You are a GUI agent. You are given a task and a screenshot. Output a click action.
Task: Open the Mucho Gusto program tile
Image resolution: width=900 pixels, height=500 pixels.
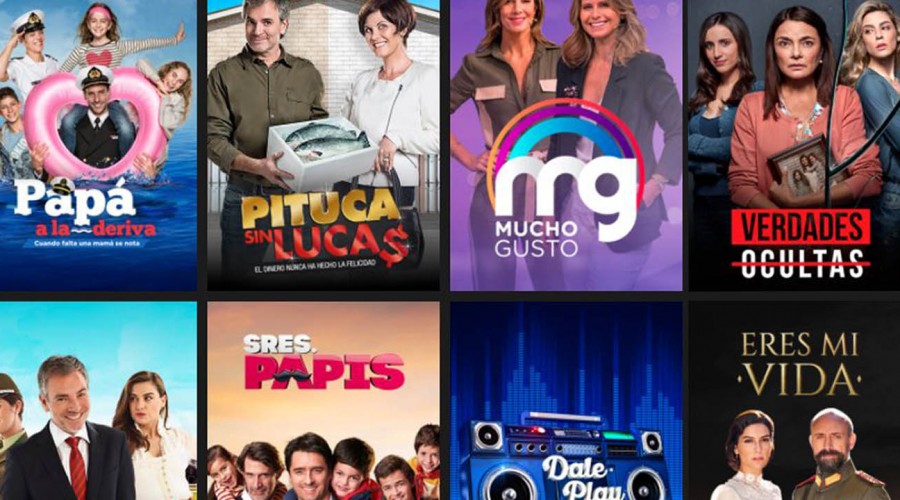[x=566, y=145]
